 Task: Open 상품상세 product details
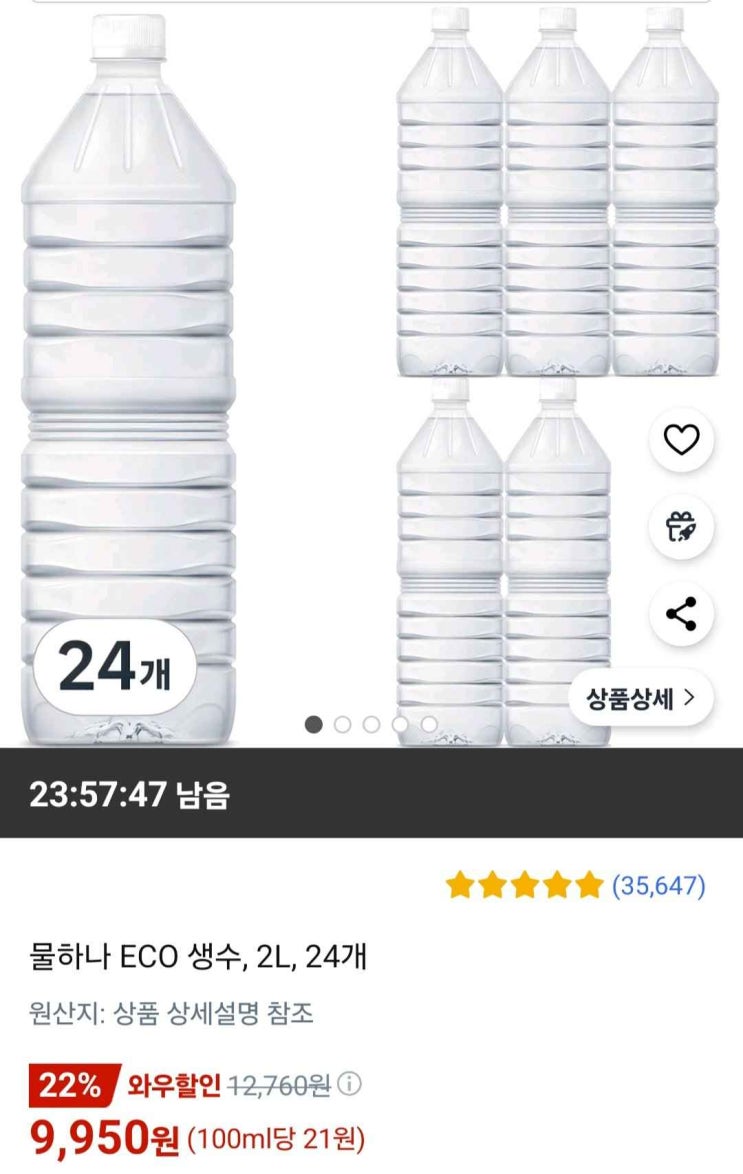click(641, 698)
